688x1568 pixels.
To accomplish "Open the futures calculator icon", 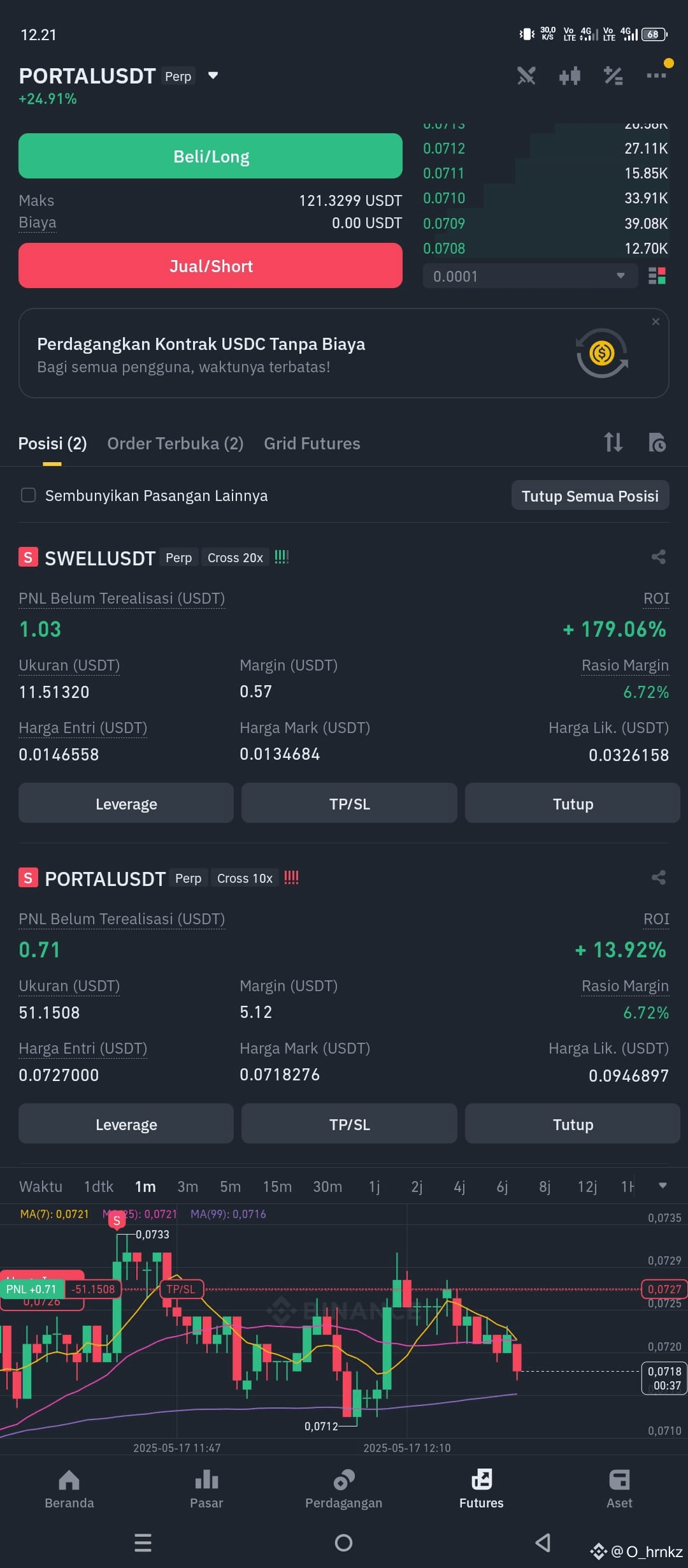I will coord(613,76).
